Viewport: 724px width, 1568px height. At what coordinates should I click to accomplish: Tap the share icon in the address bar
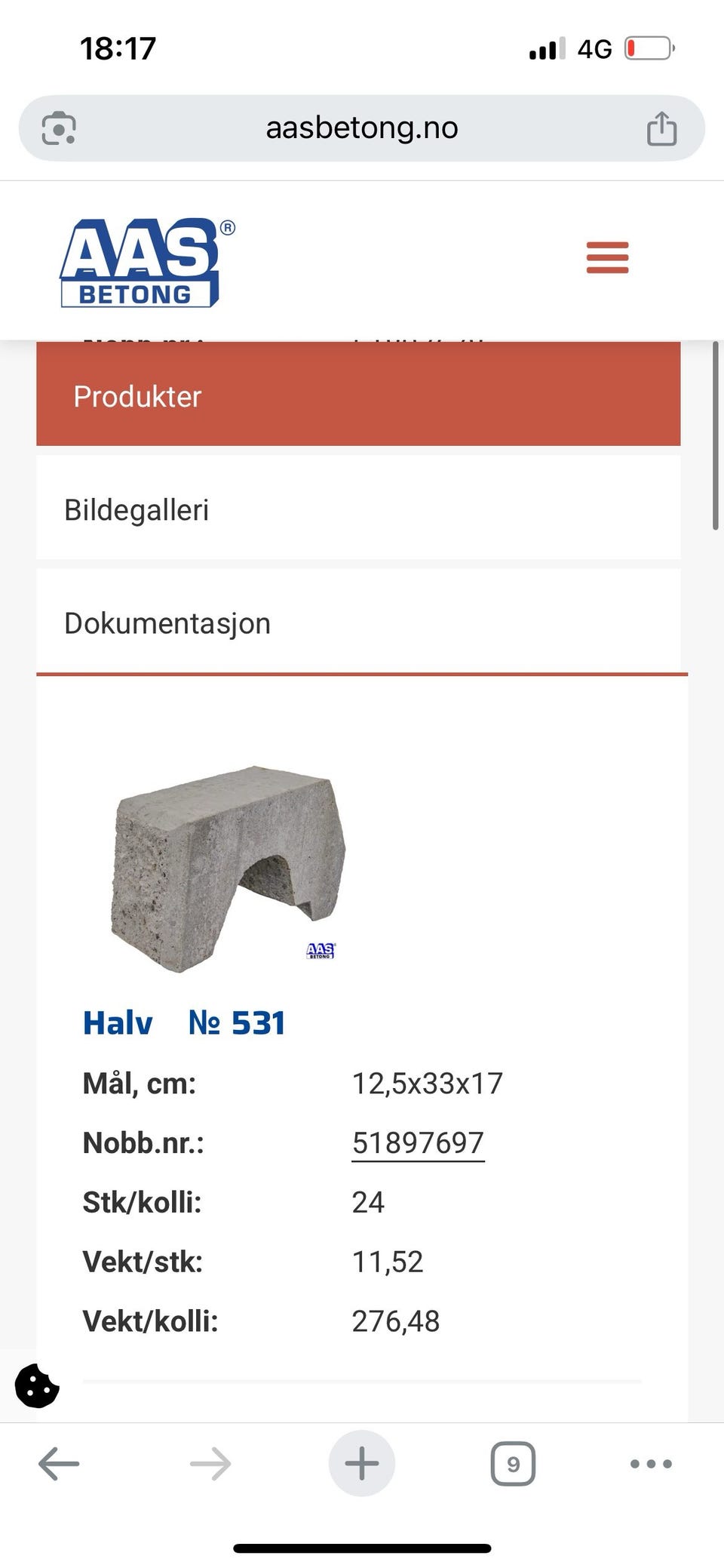point(661,127)
